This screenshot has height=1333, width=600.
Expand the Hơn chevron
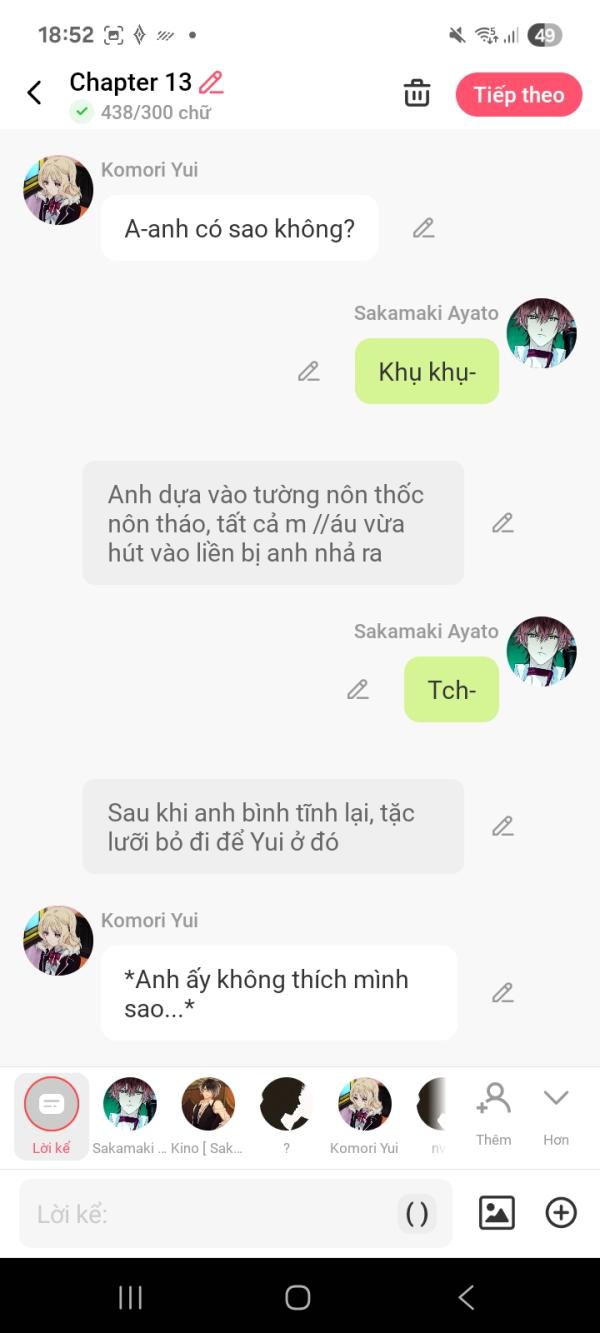pyautogui.click(x=556, y=1112)
